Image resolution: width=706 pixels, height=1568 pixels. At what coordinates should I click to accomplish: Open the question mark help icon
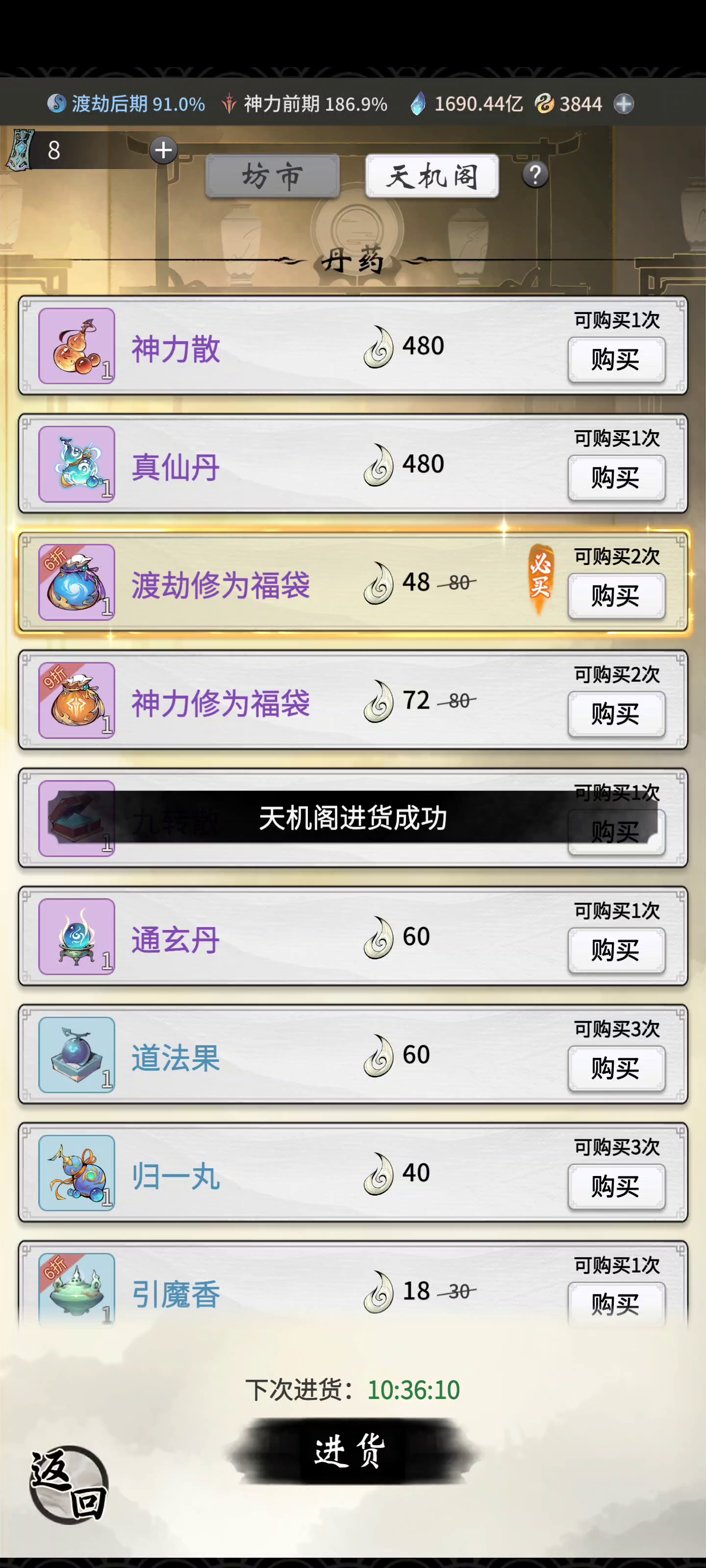(x=535, y=175)
